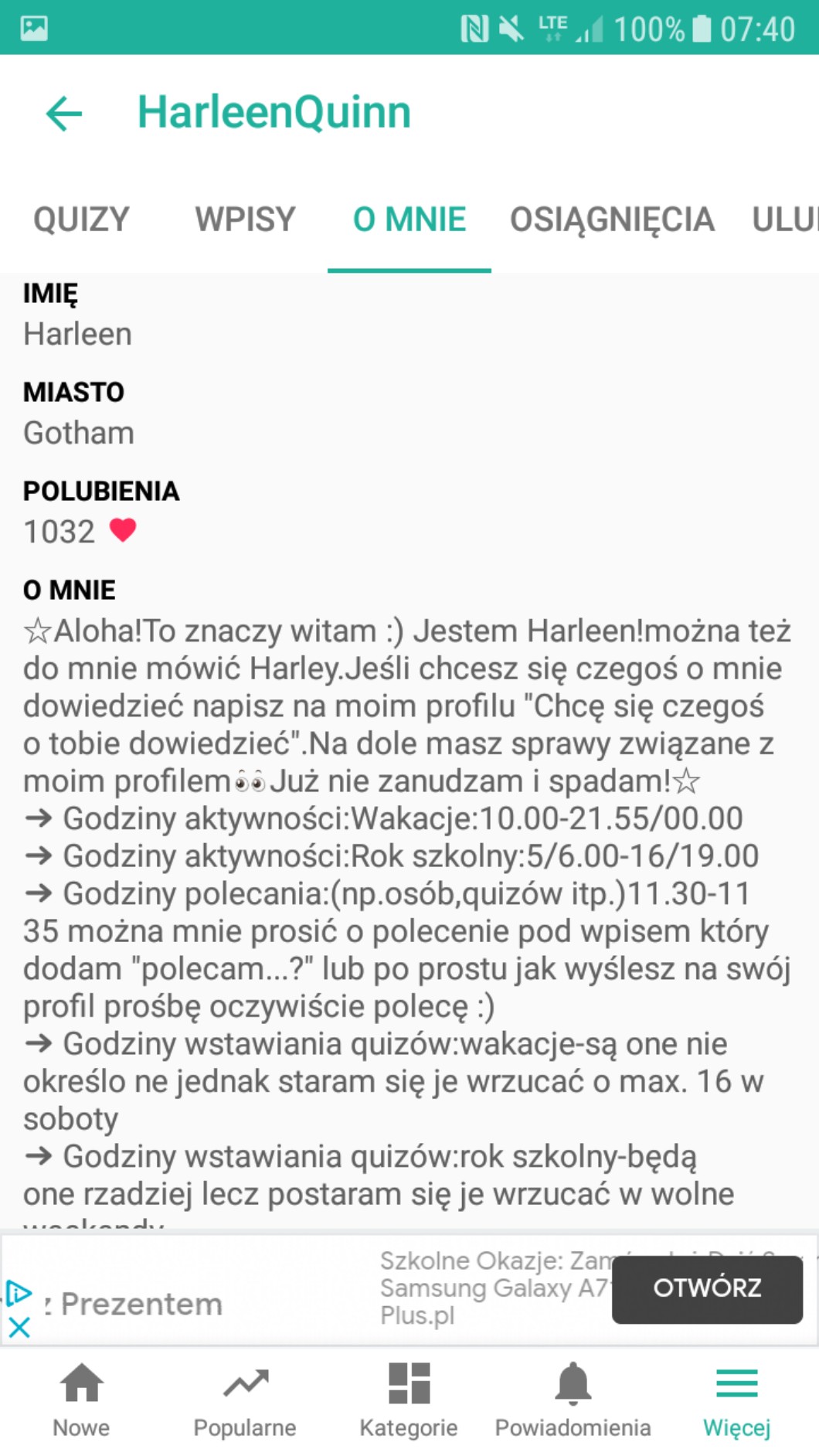Open Powiadomienia notifications

click(573, 1400)
